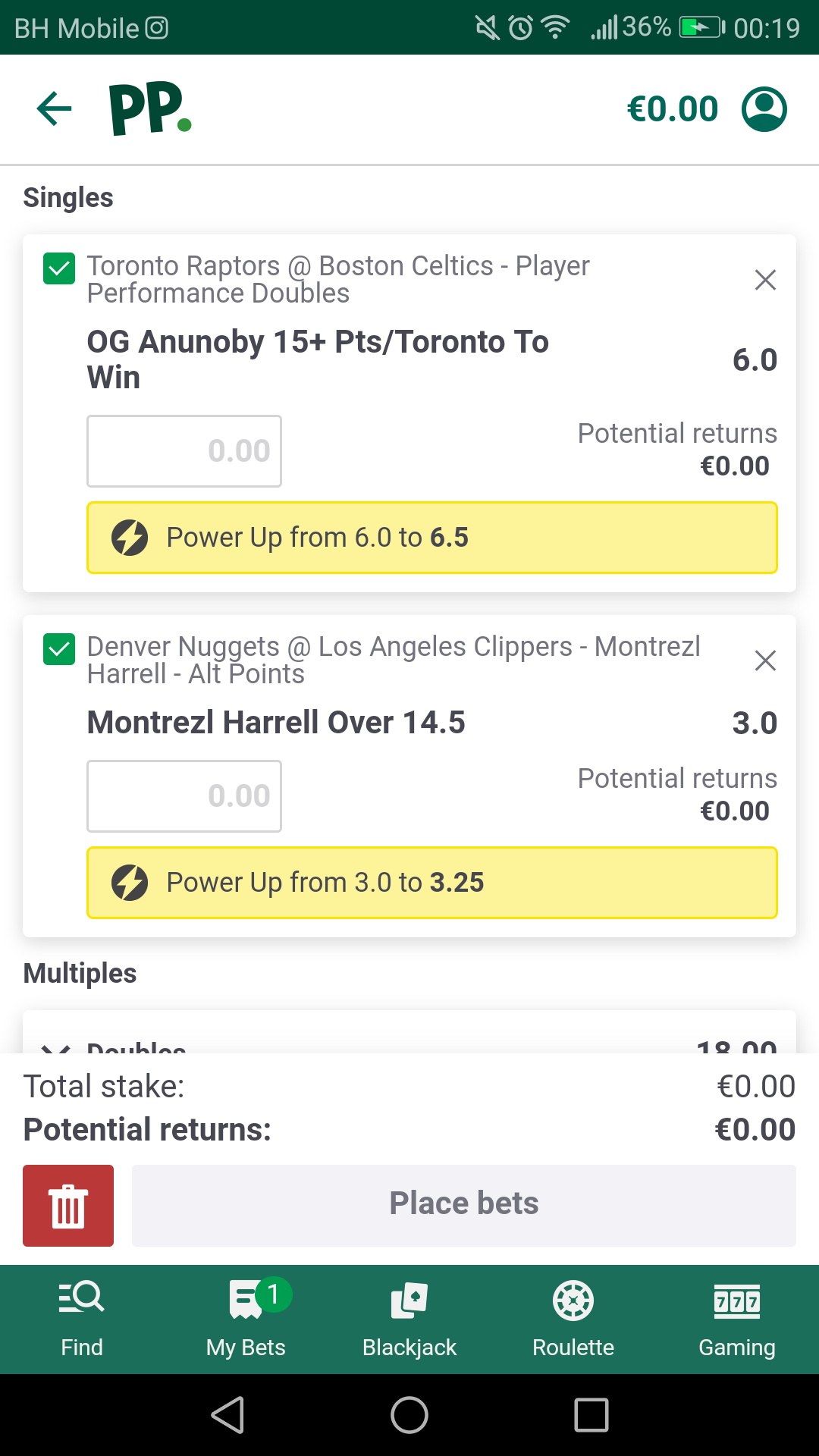Uncheck the OG Anunoby bet checkbox
819x1456 pixels.
(59, 269)
